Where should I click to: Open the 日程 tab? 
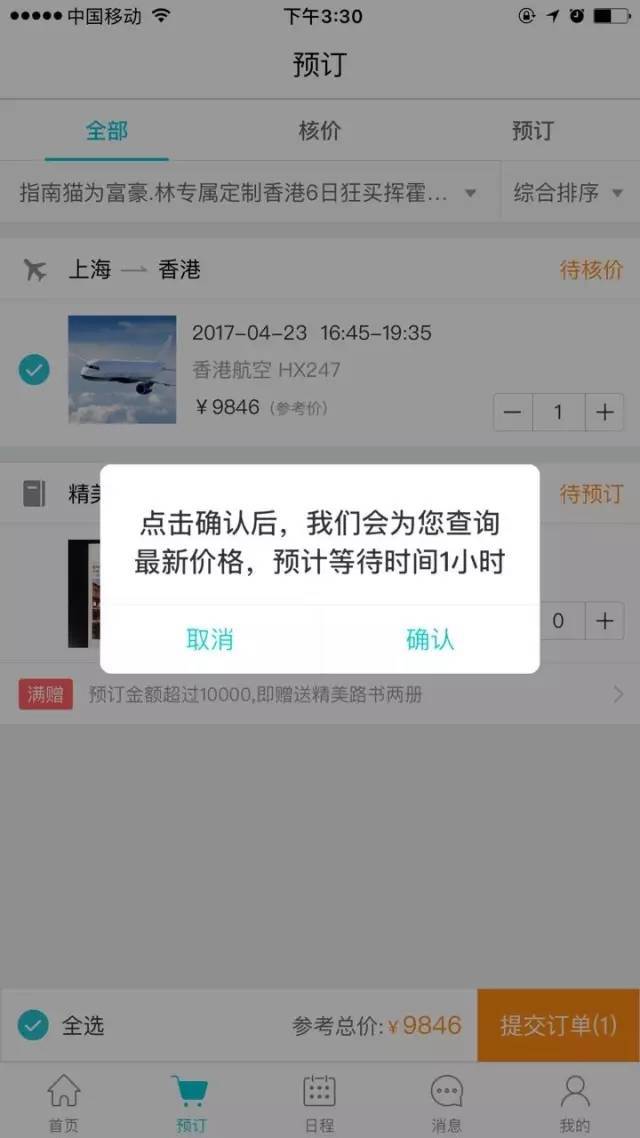pyautogui.click(x=319, y=1102)
